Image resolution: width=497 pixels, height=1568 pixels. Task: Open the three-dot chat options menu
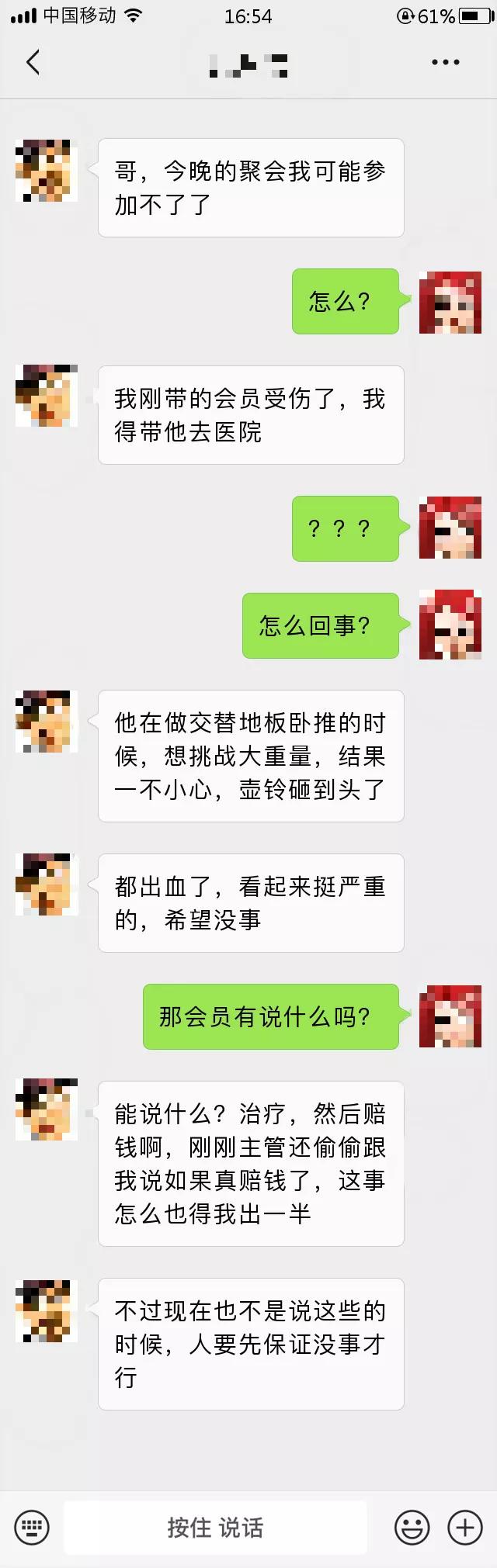pos(445,63)
